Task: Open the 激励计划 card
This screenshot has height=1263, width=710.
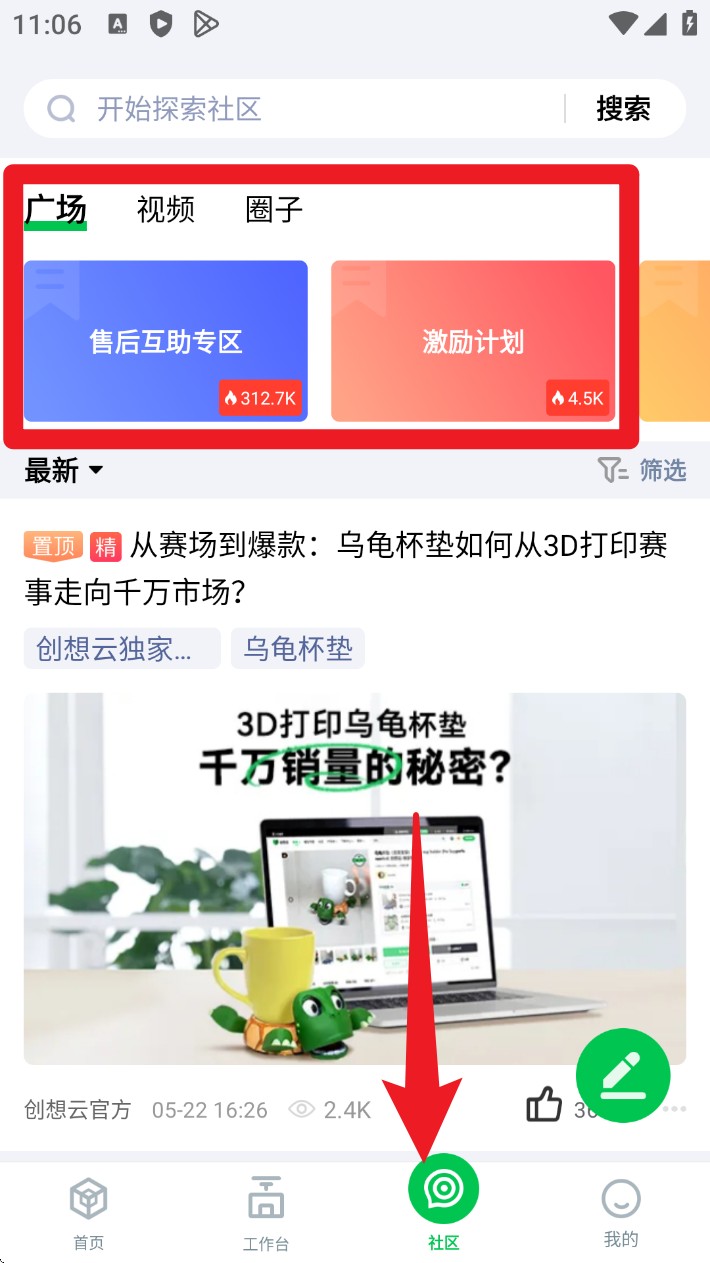Action: (473, 341)
